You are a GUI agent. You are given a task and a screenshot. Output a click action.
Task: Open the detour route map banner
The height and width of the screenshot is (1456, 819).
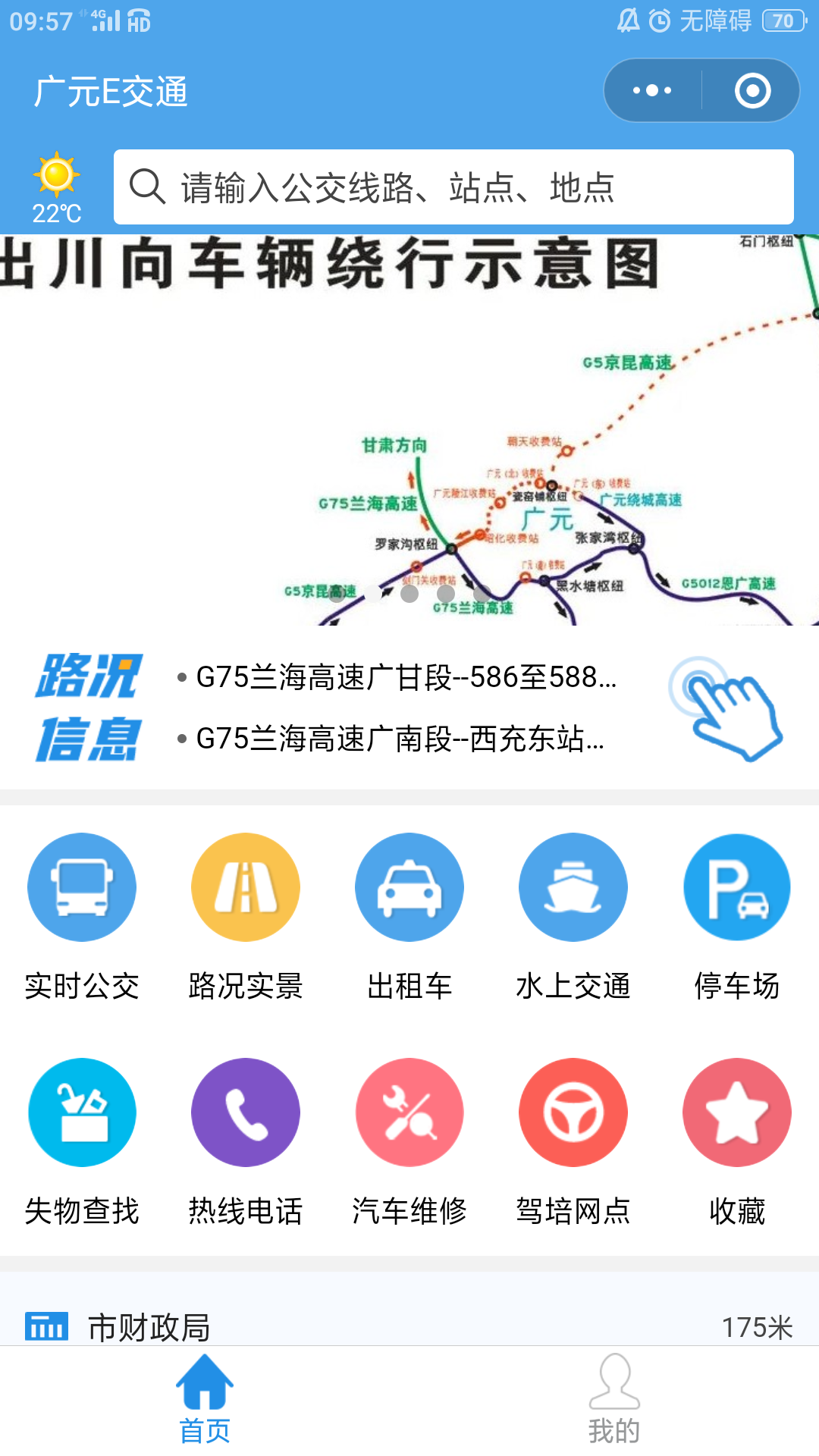pyautogui.click(x=409, y=431)
